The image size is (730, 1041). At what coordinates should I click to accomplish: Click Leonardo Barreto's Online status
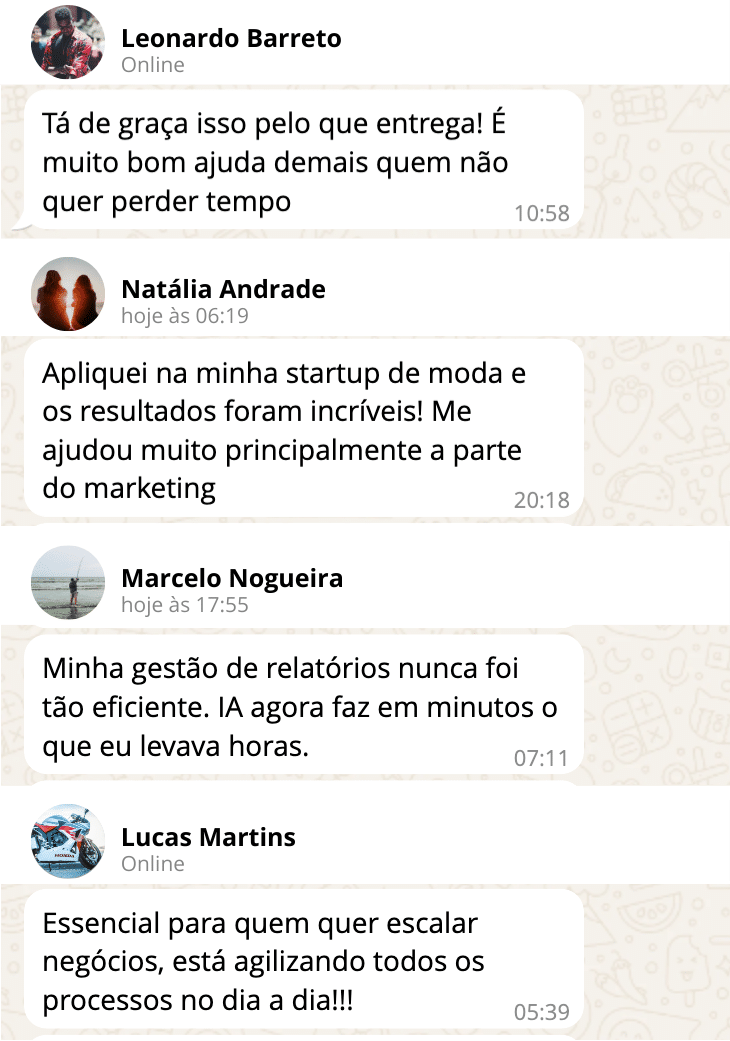click(152, 65)
